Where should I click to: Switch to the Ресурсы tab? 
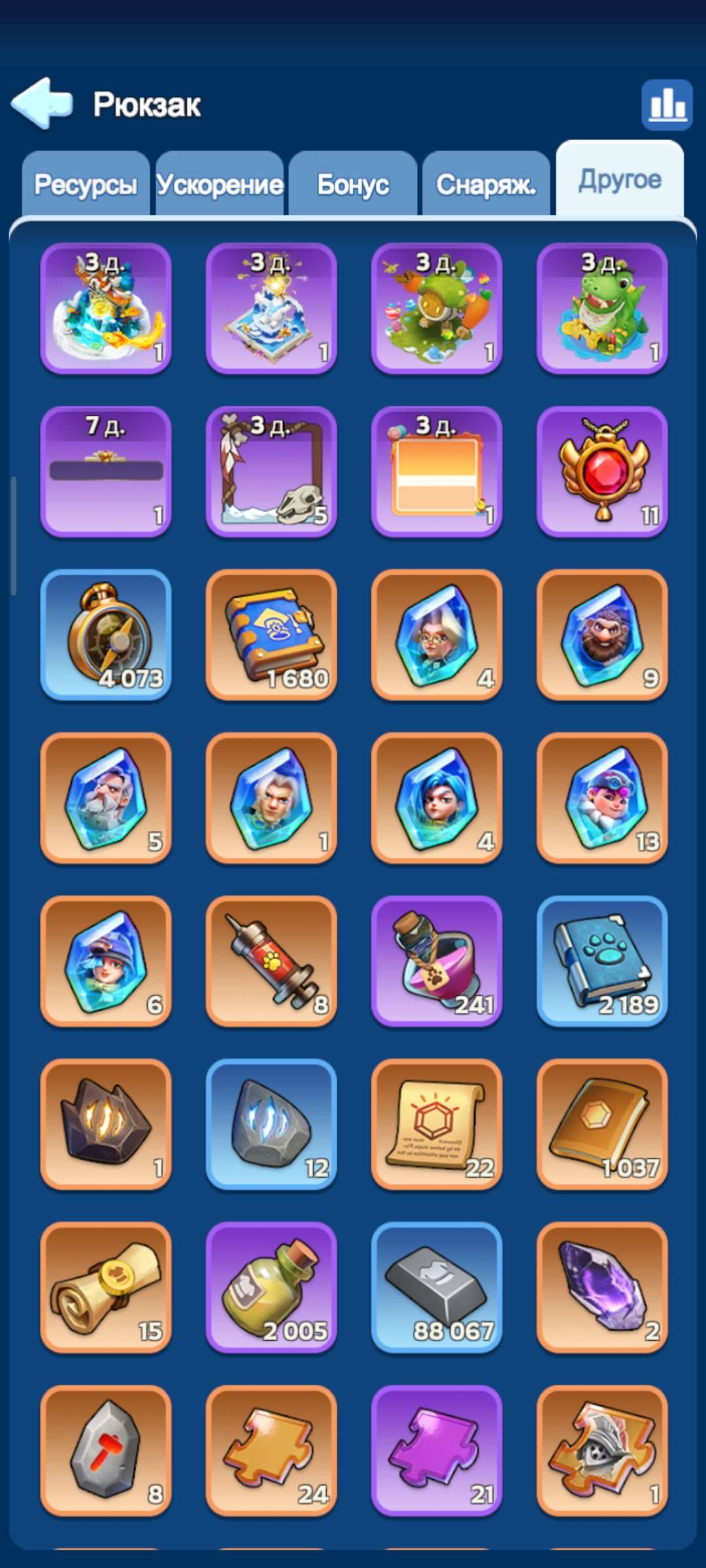(x=86, y=184)
